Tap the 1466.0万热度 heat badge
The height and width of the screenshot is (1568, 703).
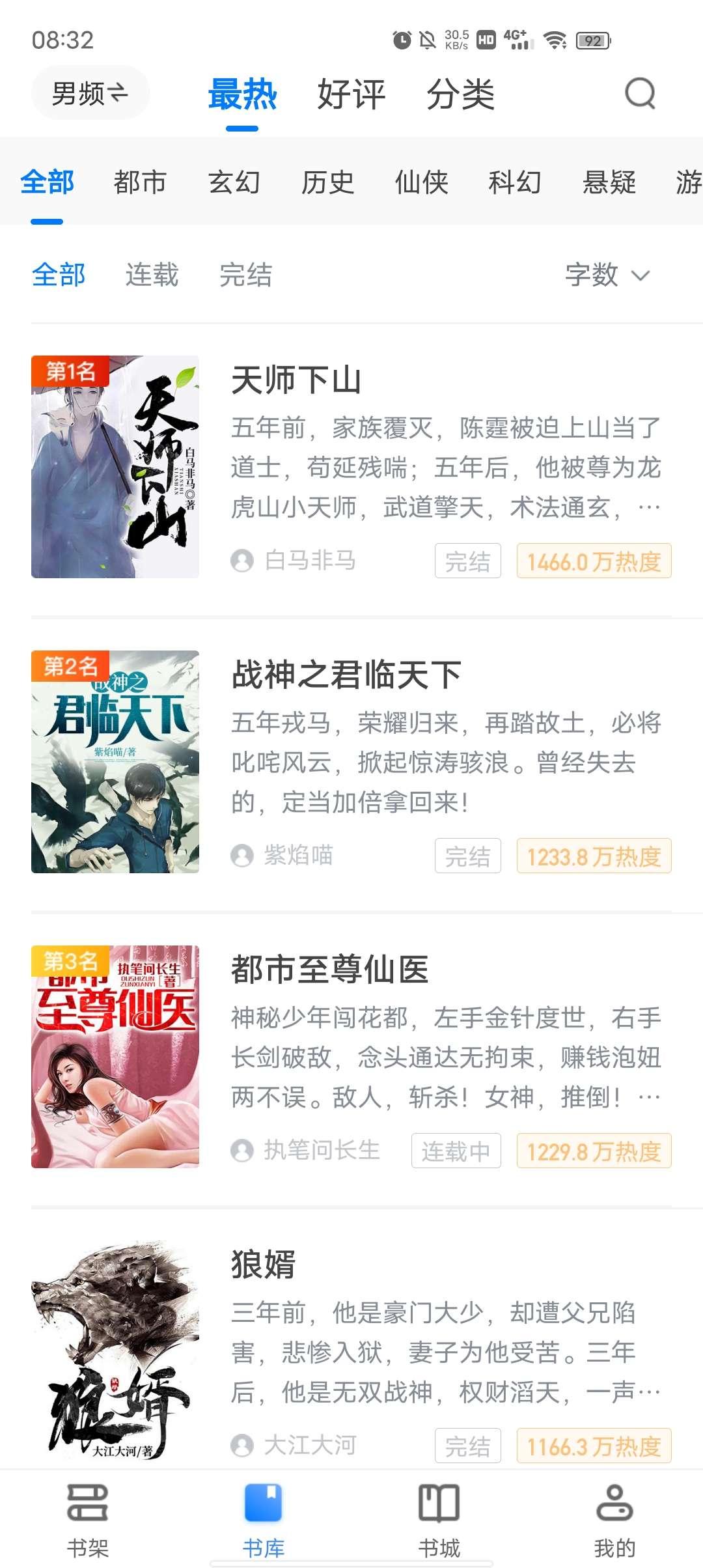tap(594, 561)
